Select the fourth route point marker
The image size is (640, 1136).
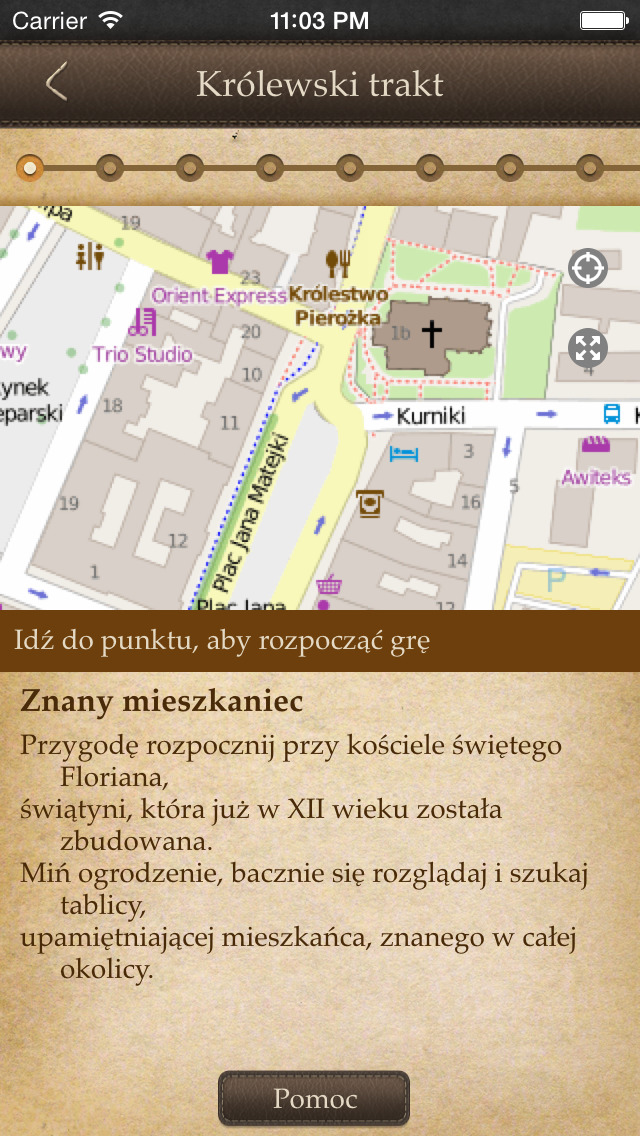pos(270,168)
